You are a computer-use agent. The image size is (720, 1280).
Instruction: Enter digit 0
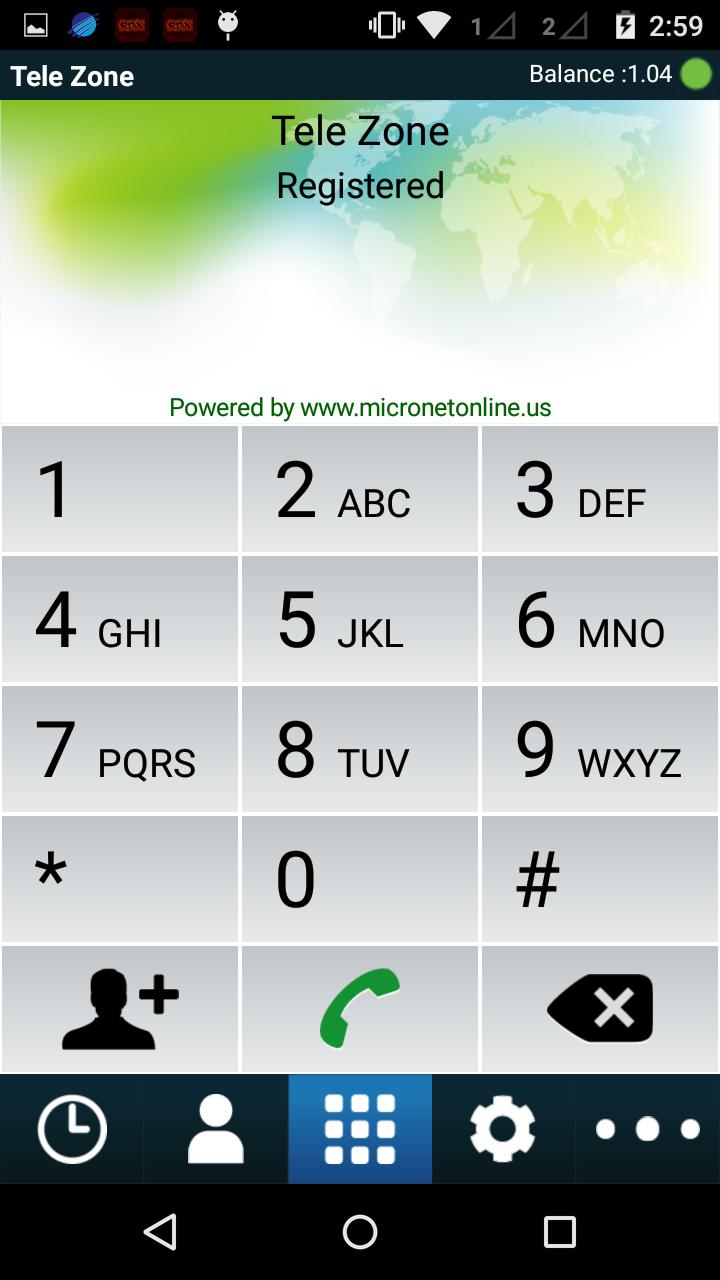(360, 880)
